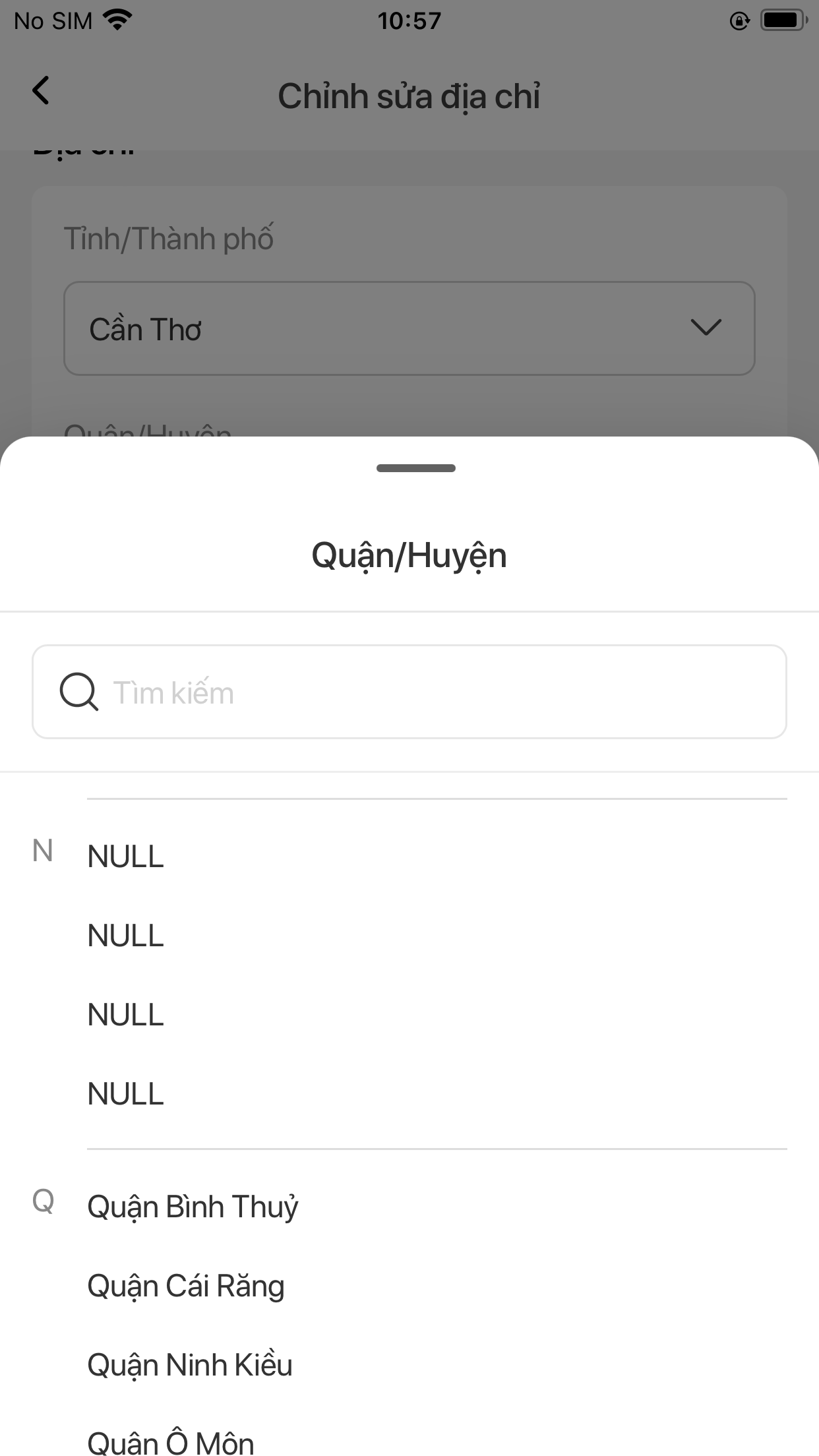Image resolution: width=819 pixels, height=1456 pixels.
Task: Pick Quận Ninh Kiều district
Action: tap(190, 1365)
